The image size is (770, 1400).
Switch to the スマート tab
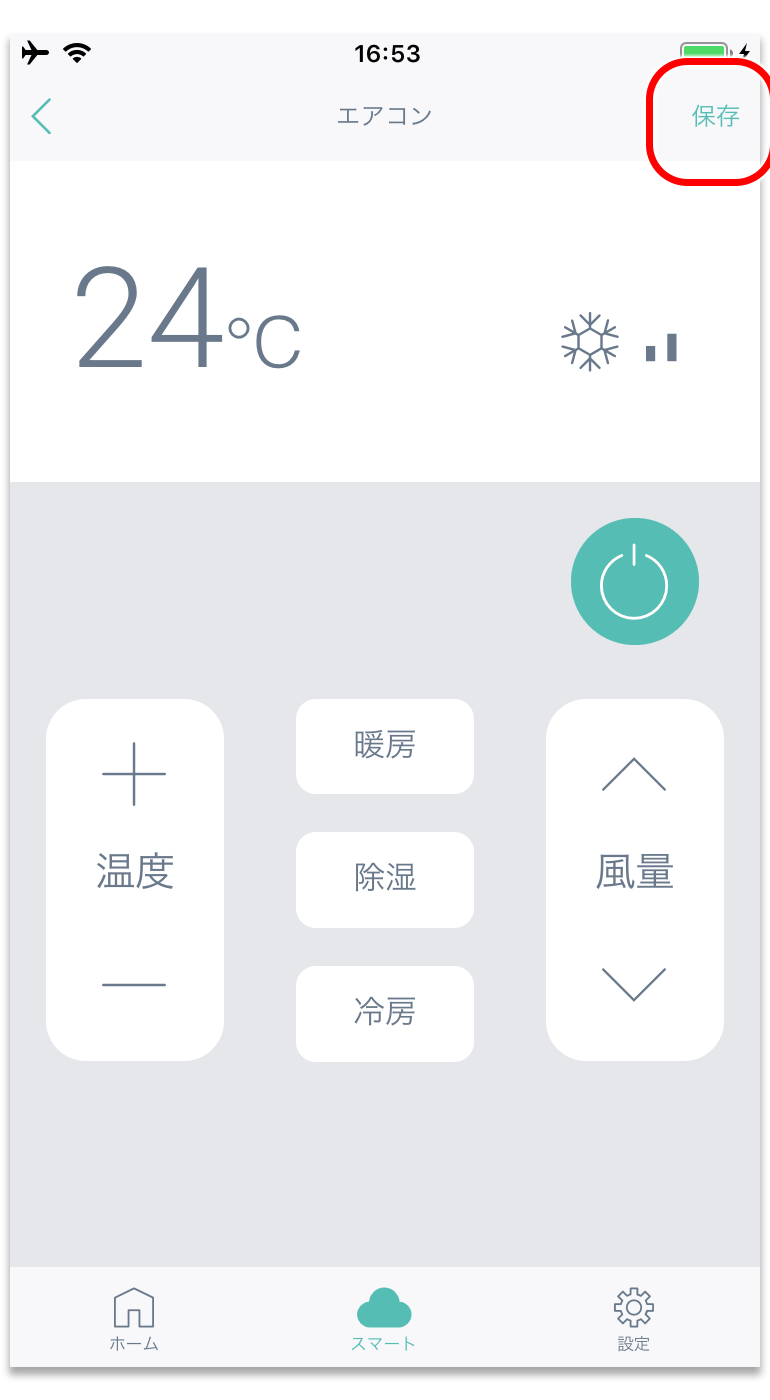pos(384,1320)
